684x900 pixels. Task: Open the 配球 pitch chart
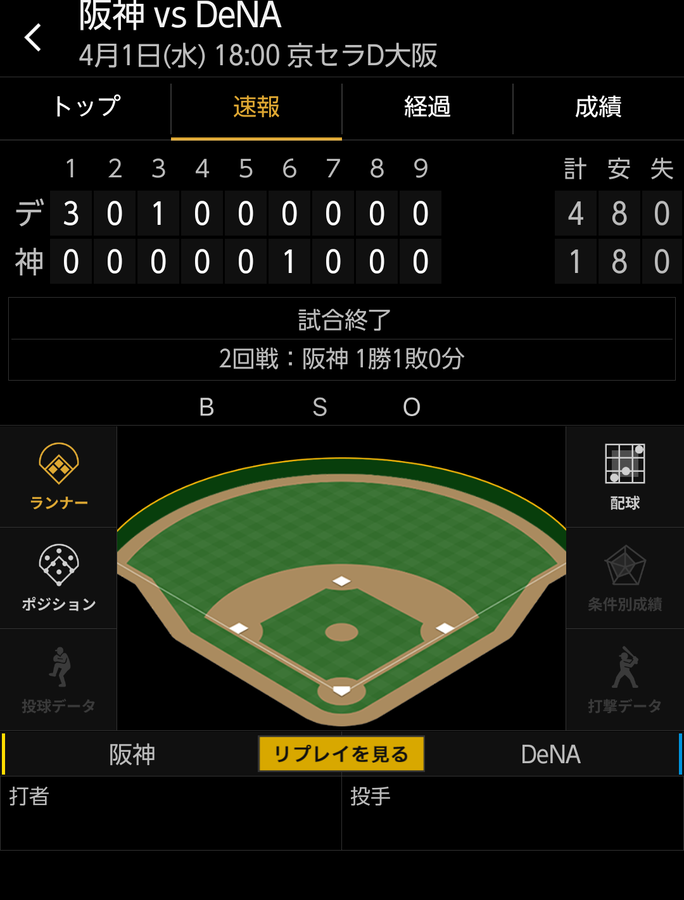[625, 476]
